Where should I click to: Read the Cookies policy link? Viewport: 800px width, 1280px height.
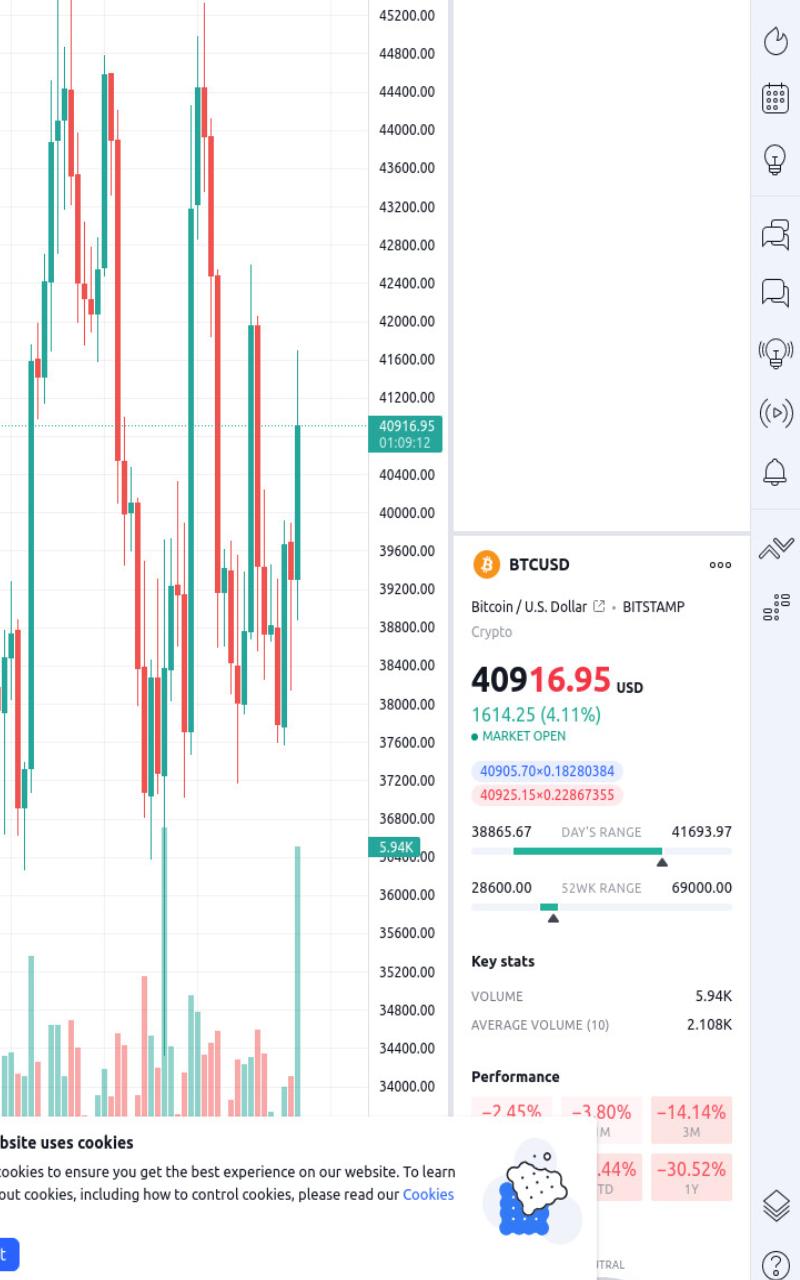428,1194
